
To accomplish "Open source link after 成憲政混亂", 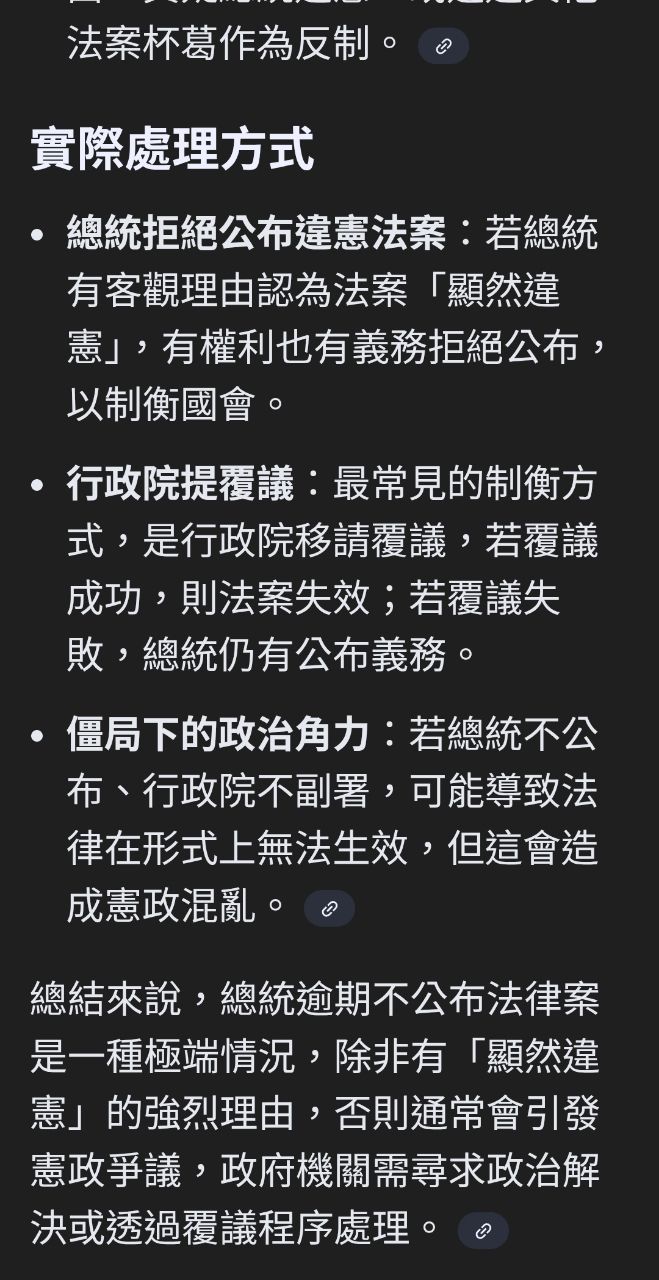I will tap(329, 908).
